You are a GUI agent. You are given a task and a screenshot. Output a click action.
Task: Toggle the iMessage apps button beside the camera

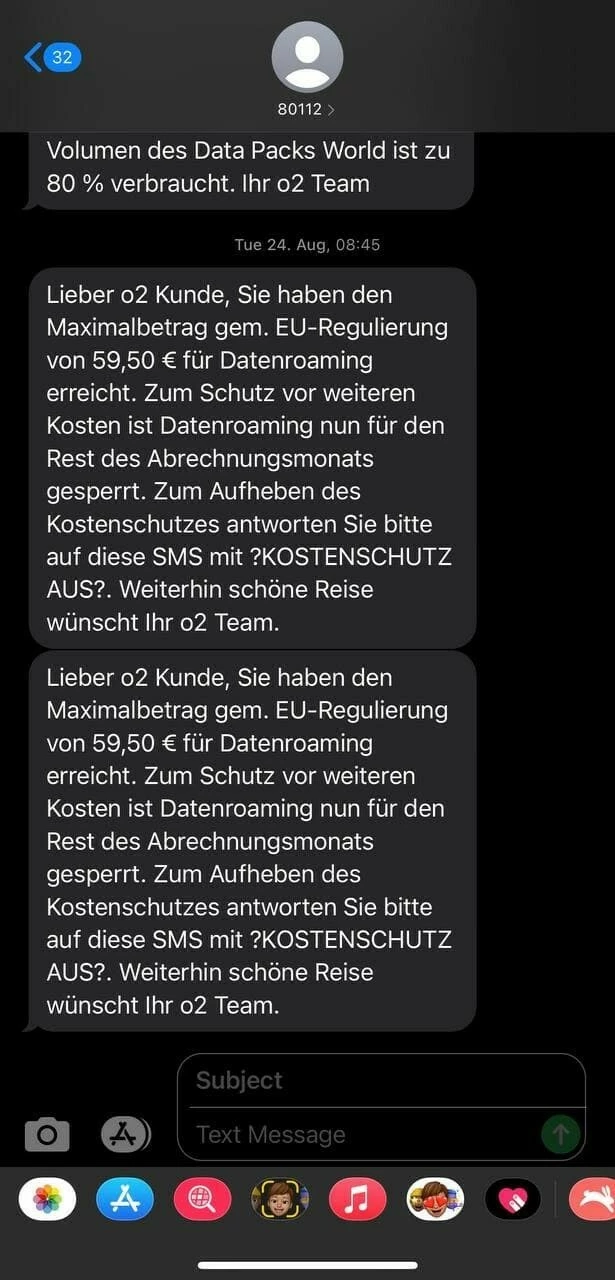click(x=125, y=1134)
